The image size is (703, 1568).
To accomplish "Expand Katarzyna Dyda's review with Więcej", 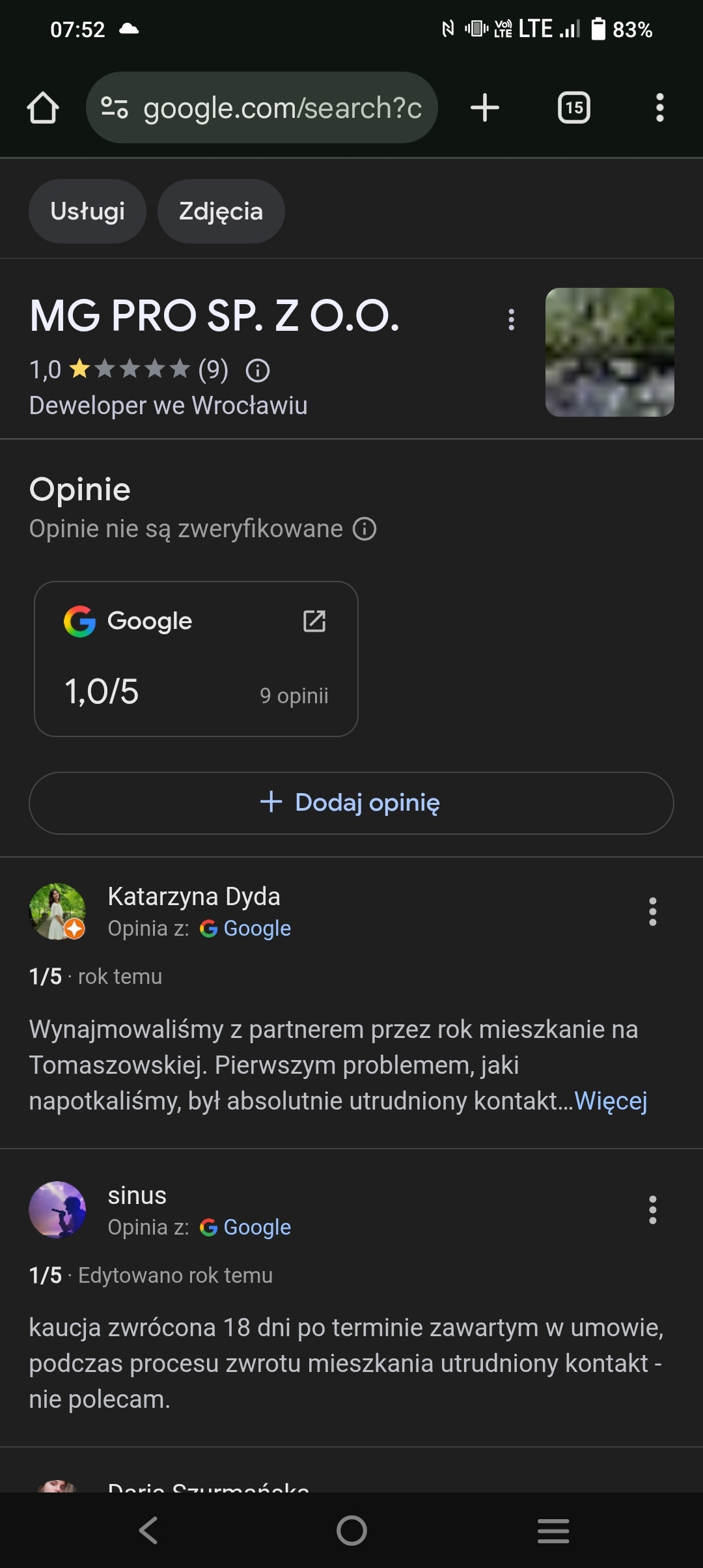I will click(611, 1101).
